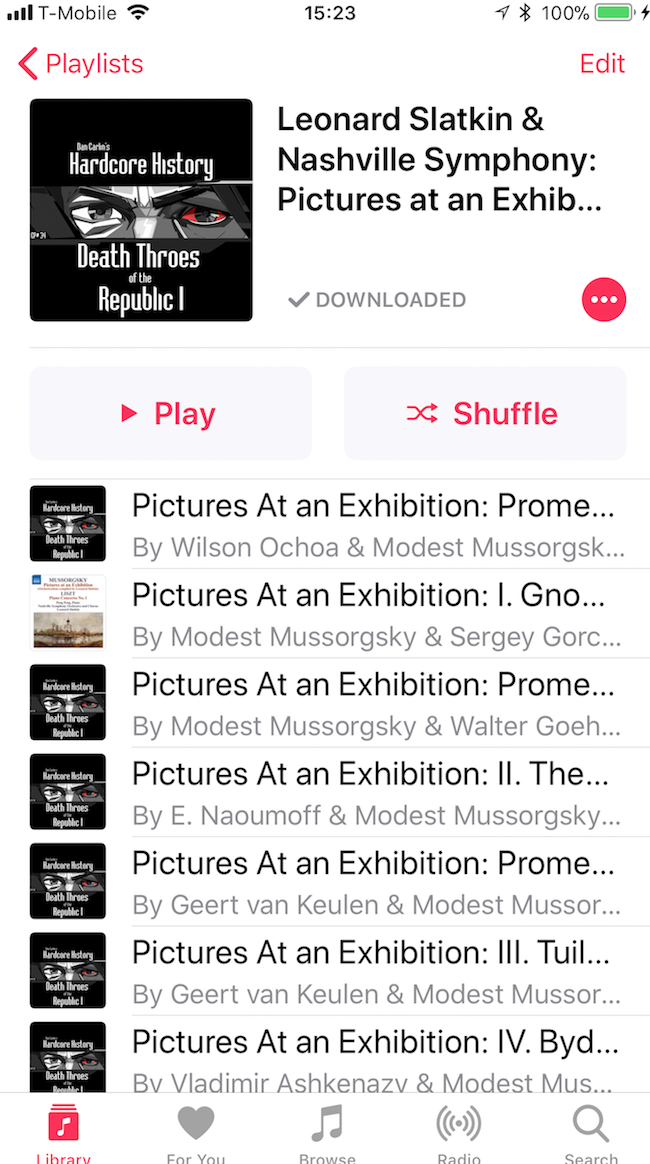The image size is (650, 1164).
Task: Switch to the Browse tab
Action: tap(327, 1132)
